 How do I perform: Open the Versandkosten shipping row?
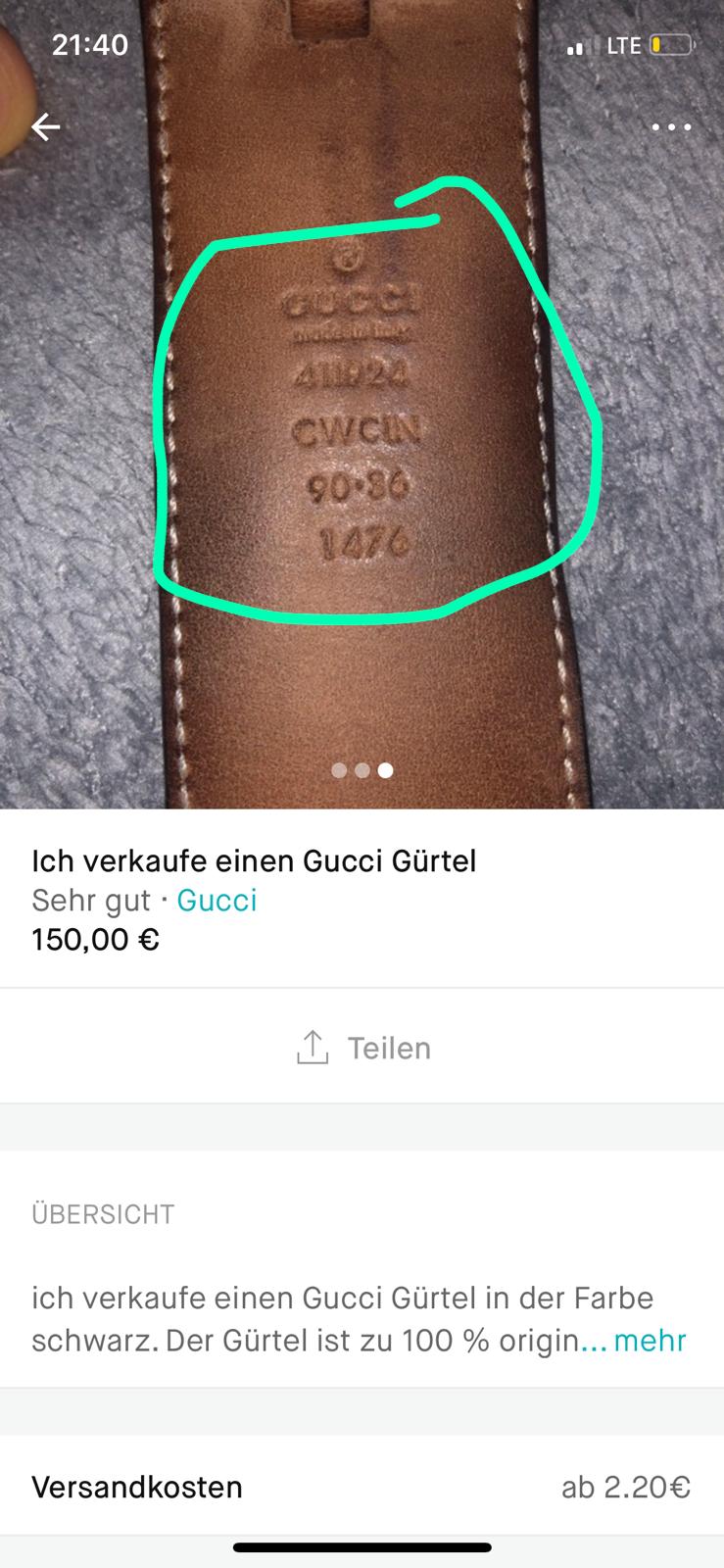point(362,1487)
